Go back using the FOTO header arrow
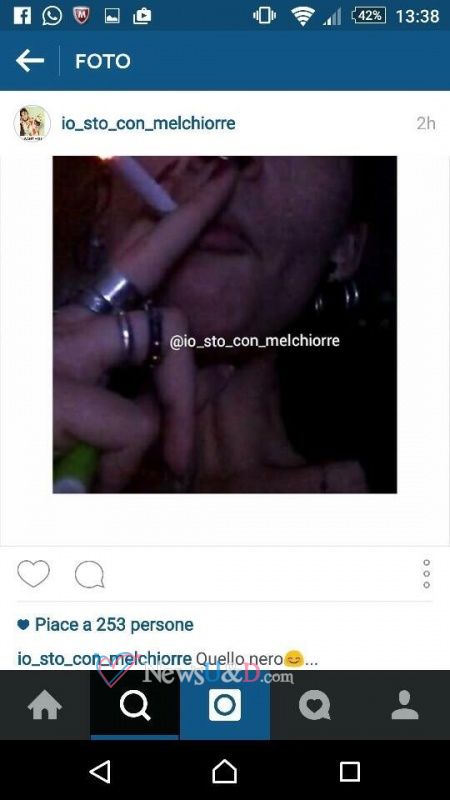Image resolution: width=450 pixels, height=800 pixels. (30, 61)
